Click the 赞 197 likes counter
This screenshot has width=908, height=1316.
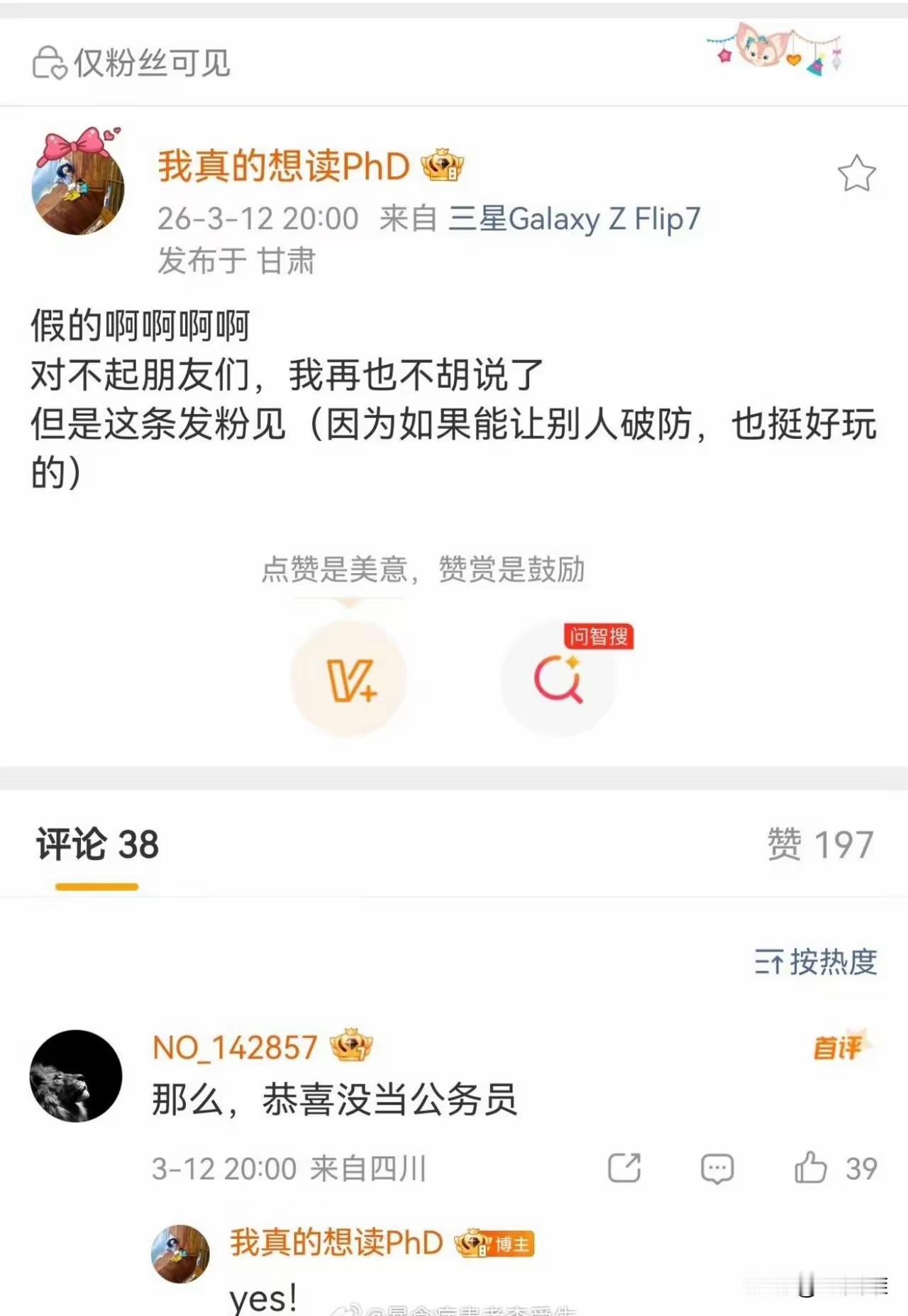819,845
